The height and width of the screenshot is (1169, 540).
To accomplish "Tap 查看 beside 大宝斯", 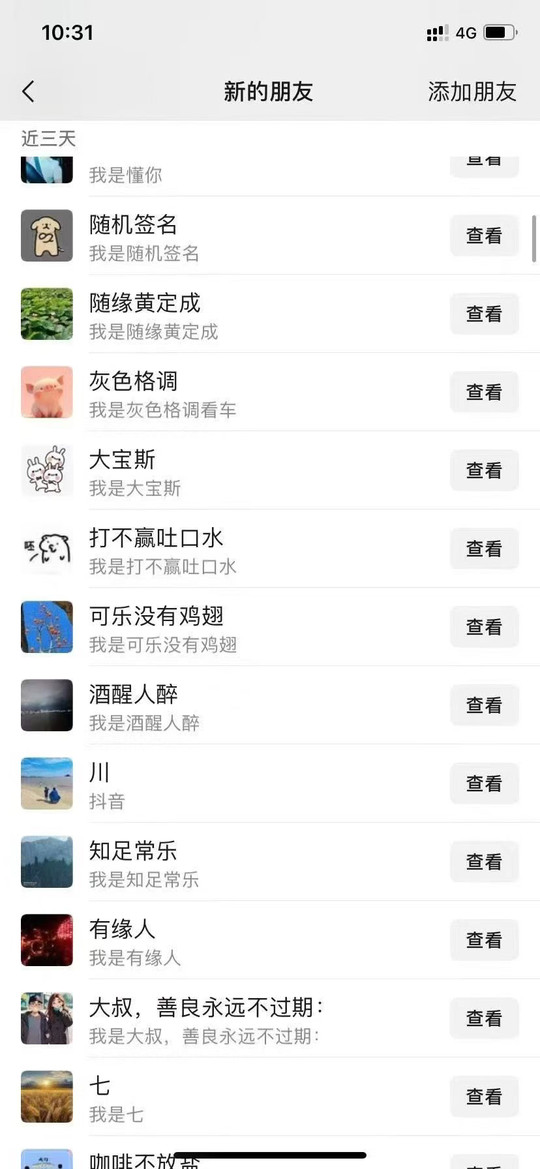I will pyautogui.click(x=484, y=470).
